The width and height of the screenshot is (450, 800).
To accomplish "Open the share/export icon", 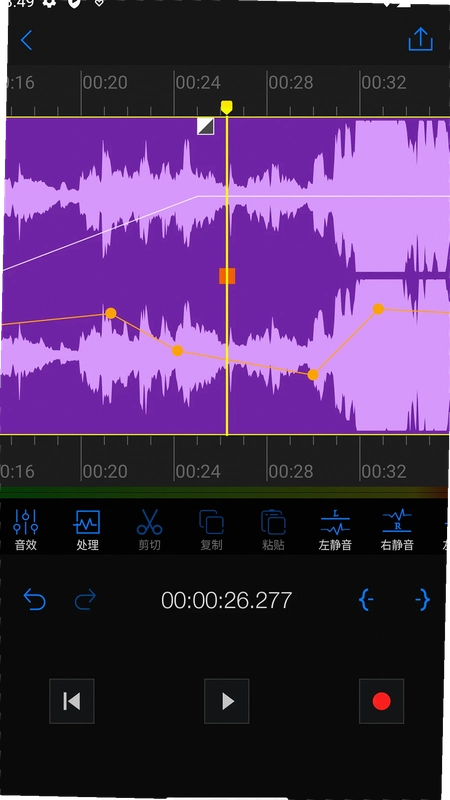I will [420, 39].
